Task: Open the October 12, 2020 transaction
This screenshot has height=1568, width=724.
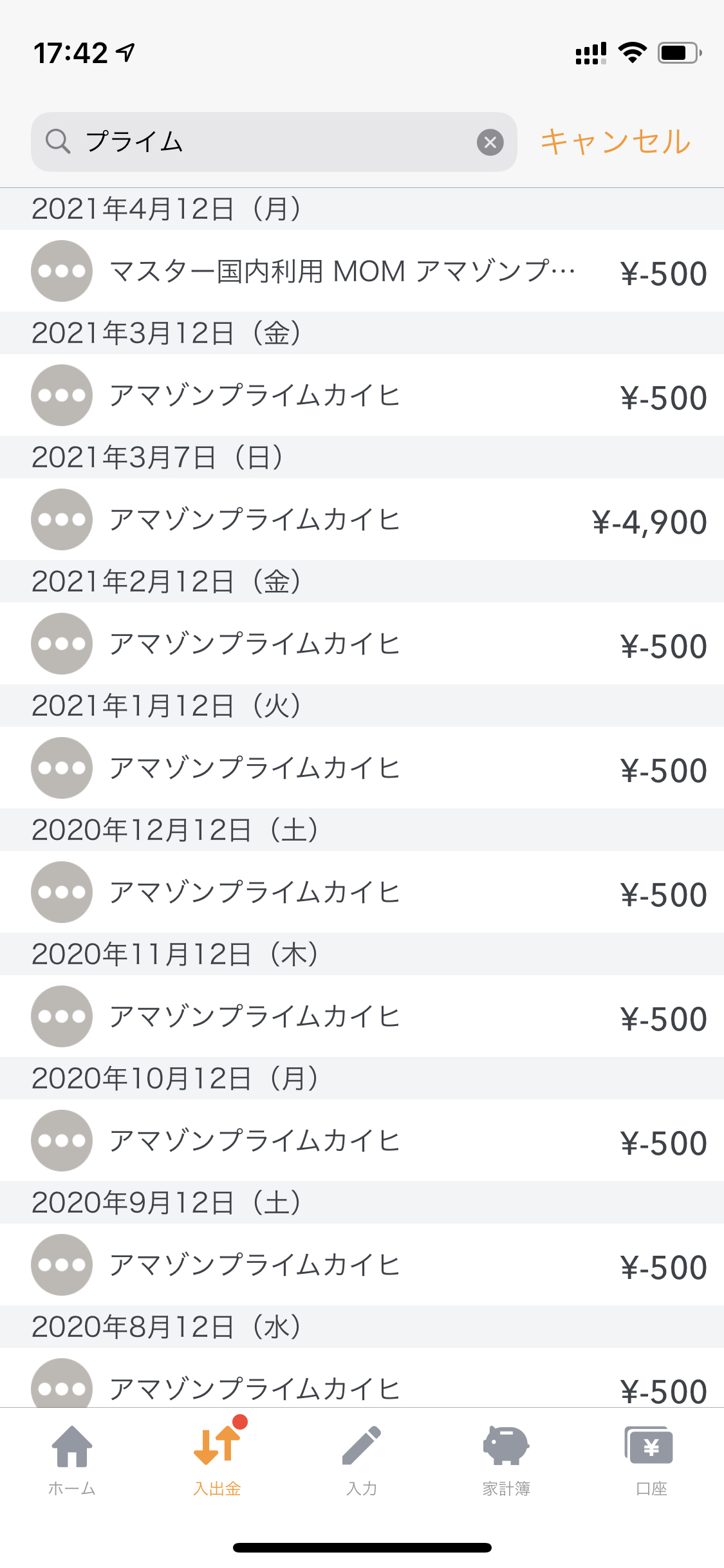Action: click(362, 1141)
